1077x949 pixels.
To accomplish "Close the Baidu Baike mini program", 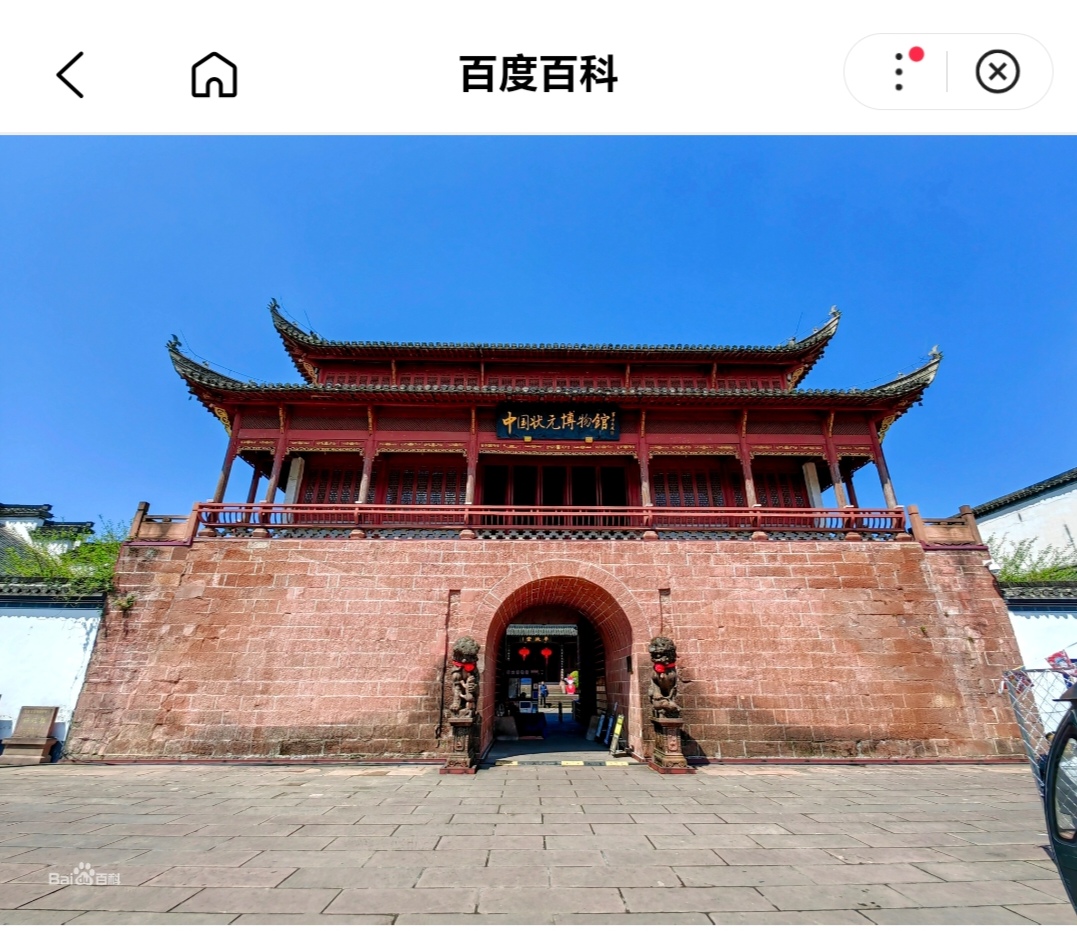I will [x=997, y=72].
